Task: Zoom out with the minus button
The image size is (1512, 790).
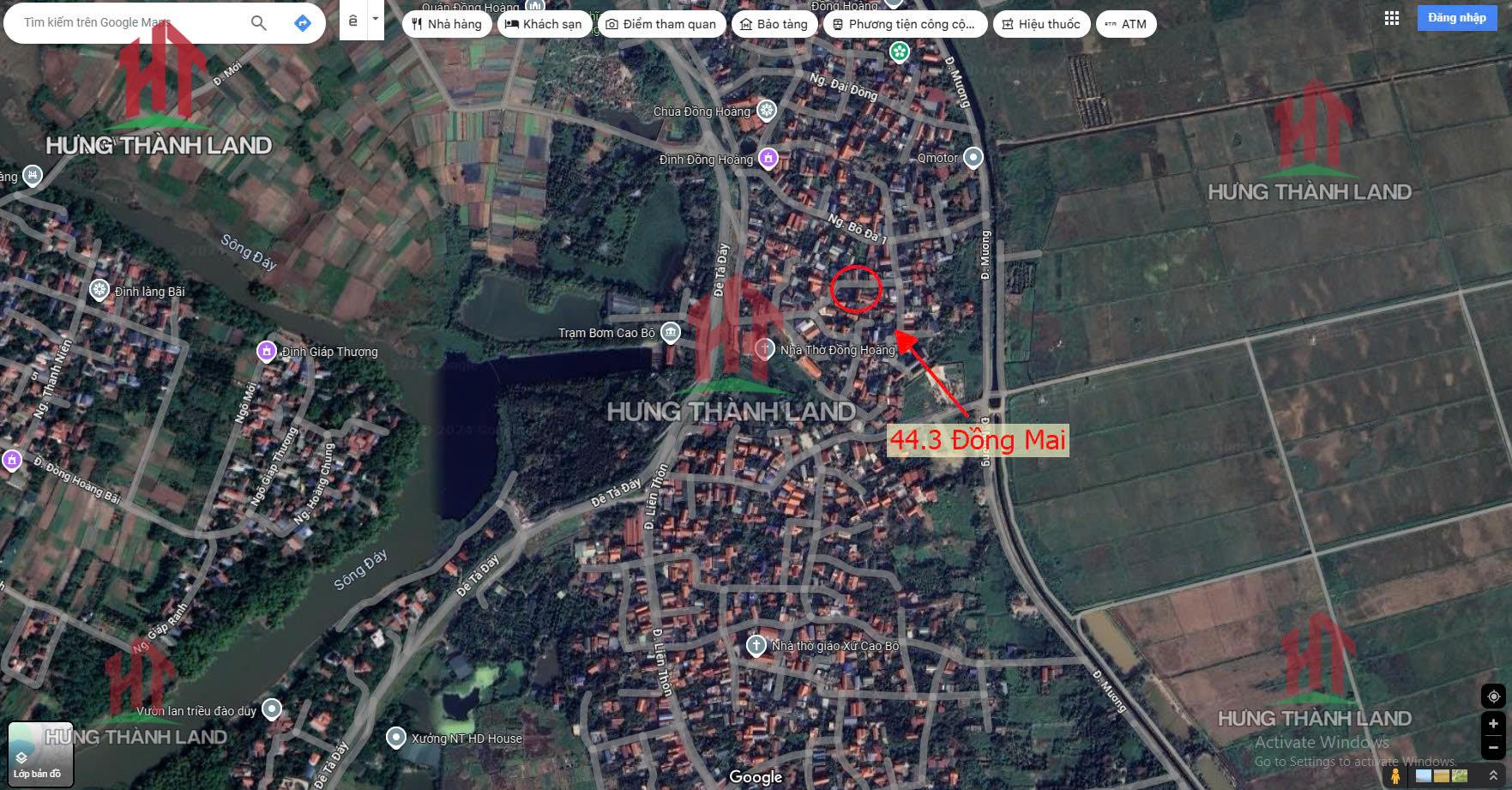Action: 1493,747
